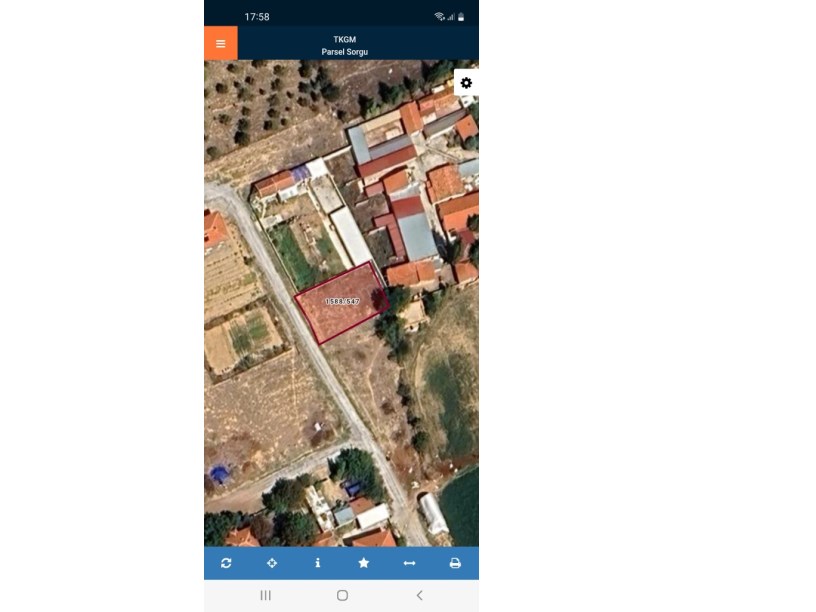Go to the home screen
The image size is (816, 612).
coord(342,595)
